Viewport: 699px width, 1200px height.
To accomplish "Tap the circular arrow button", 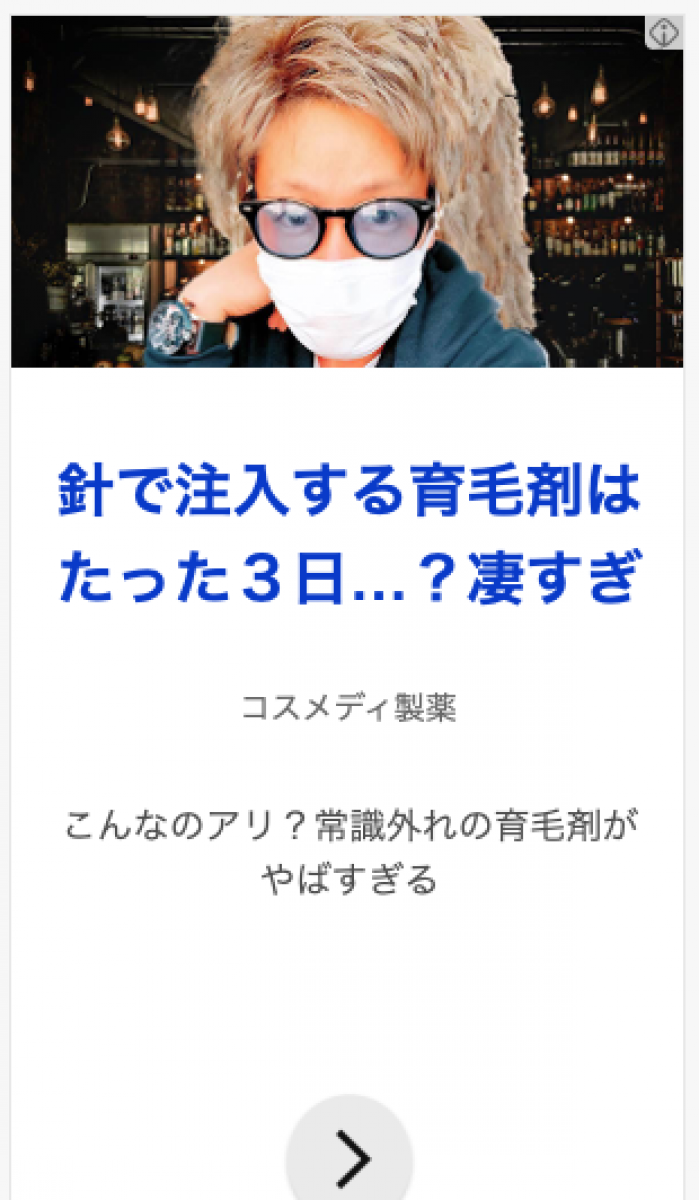I will pos(349,1155).
